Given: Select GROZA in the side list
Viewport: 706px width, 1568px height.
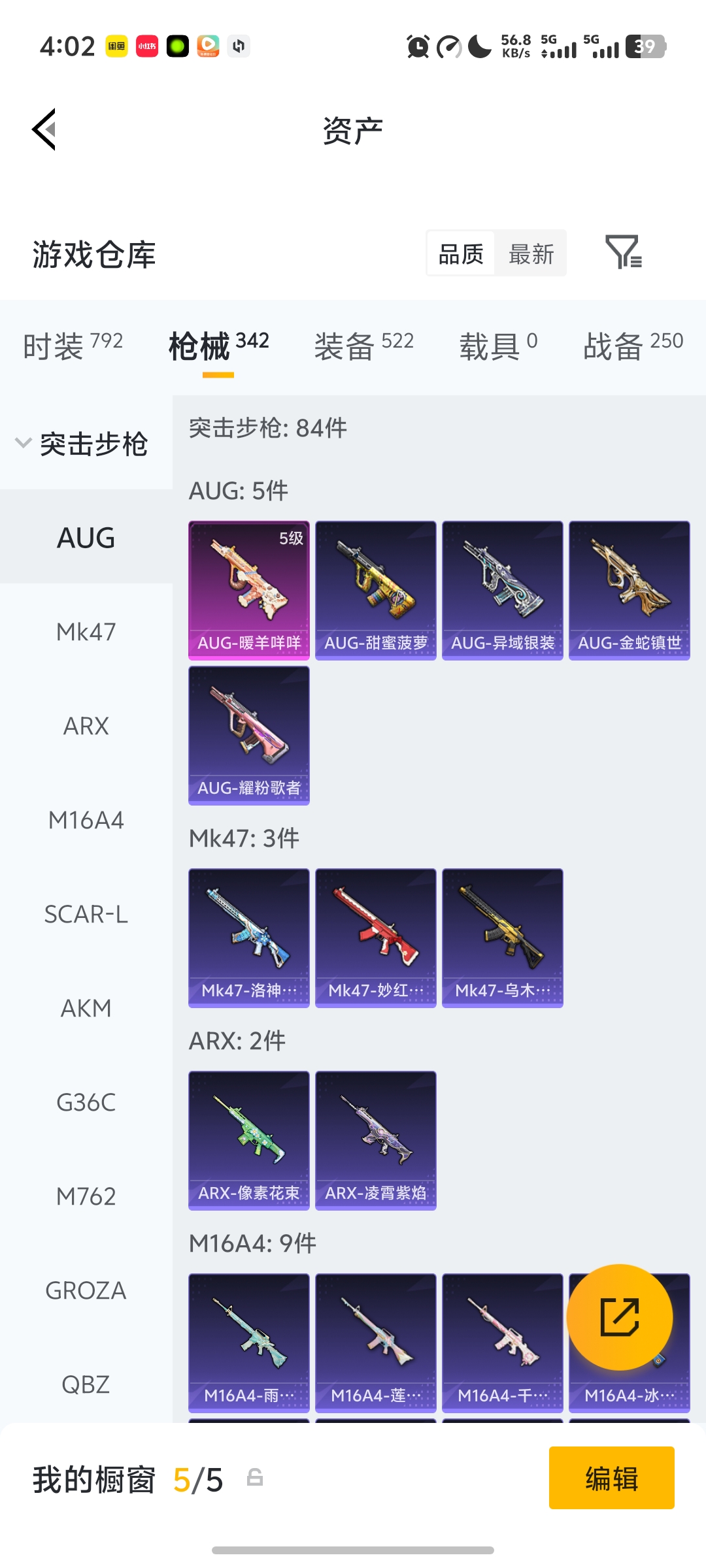Looking at the screenshot, I should [86, 1290].
